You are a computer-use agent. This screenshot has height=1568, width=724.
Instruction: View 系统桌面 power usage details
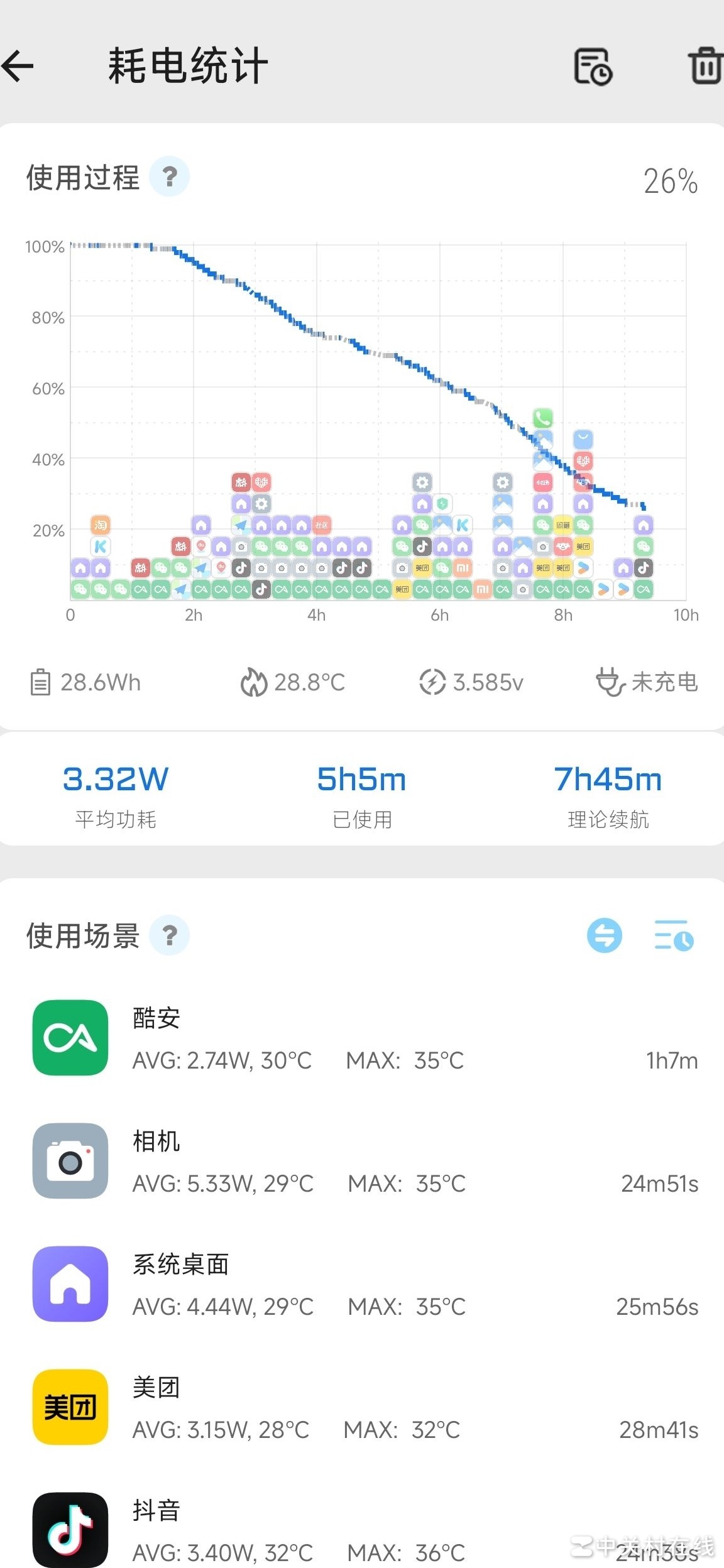click(x=365, y=1284)
